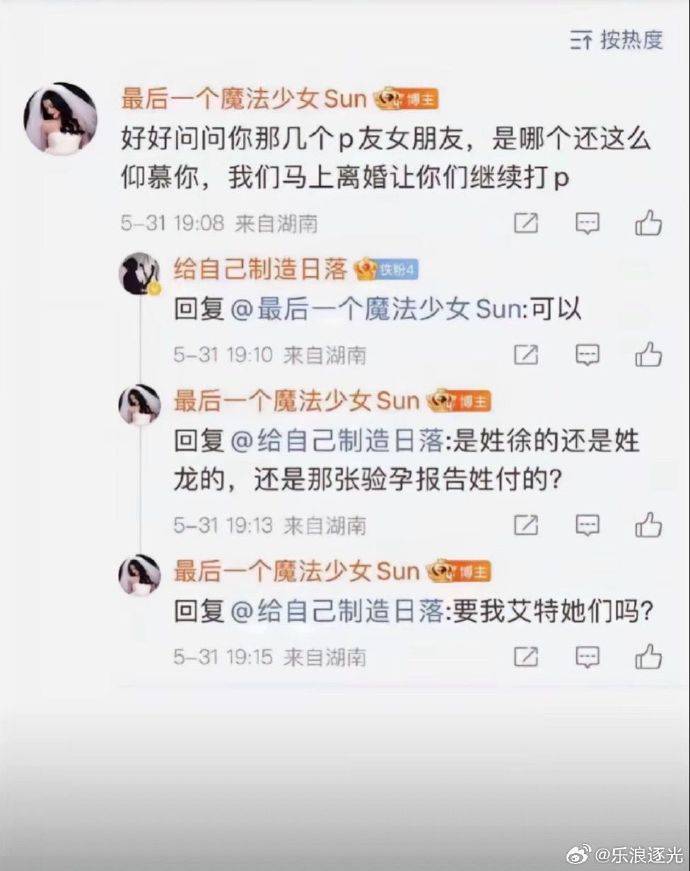Forward the reply posted at 19:13

point(526,525)
